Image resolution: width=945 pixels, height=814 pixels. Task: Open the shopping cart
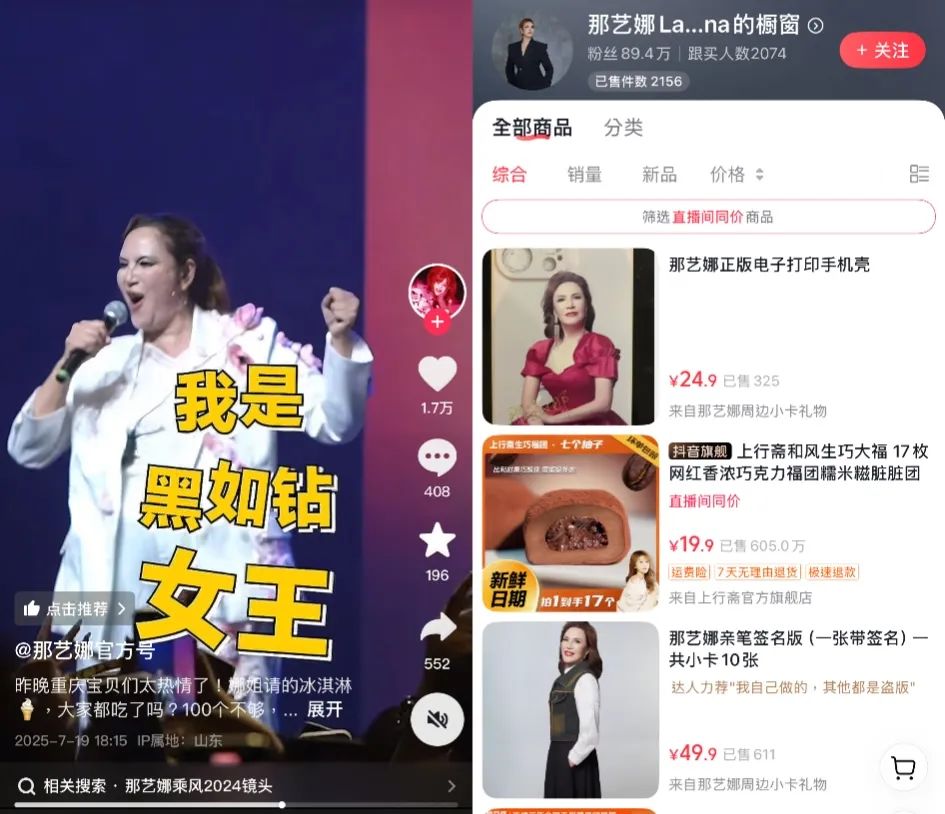pyautogui.click(x=903, y=767)
